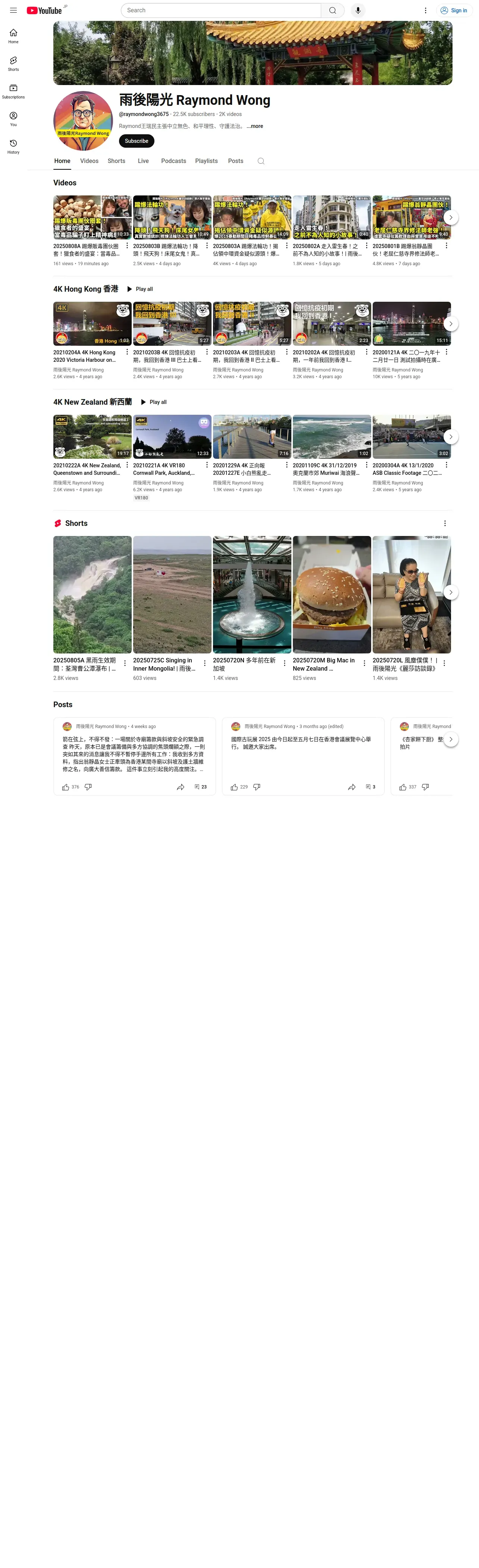Open the Posts tab
Viewport: 479px width, 1568px height.
coord(235,161)
